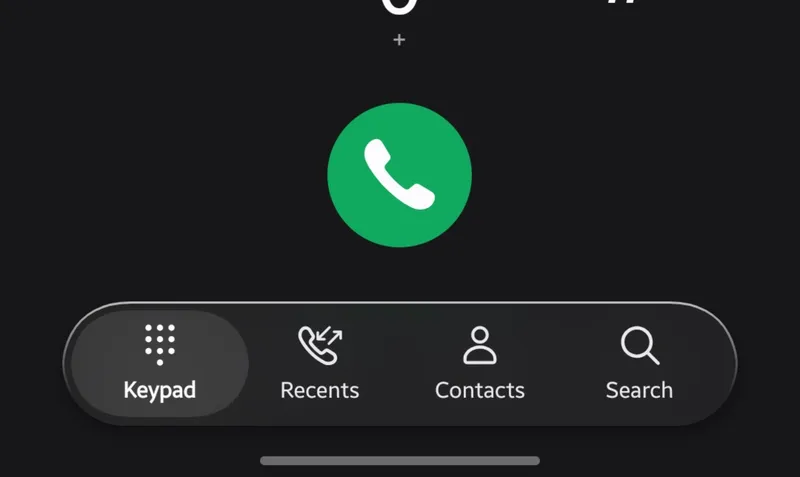Tap the green call button
Image resolution: width=800 pixels, height=477 pixels.
click(x=399, y=175)
